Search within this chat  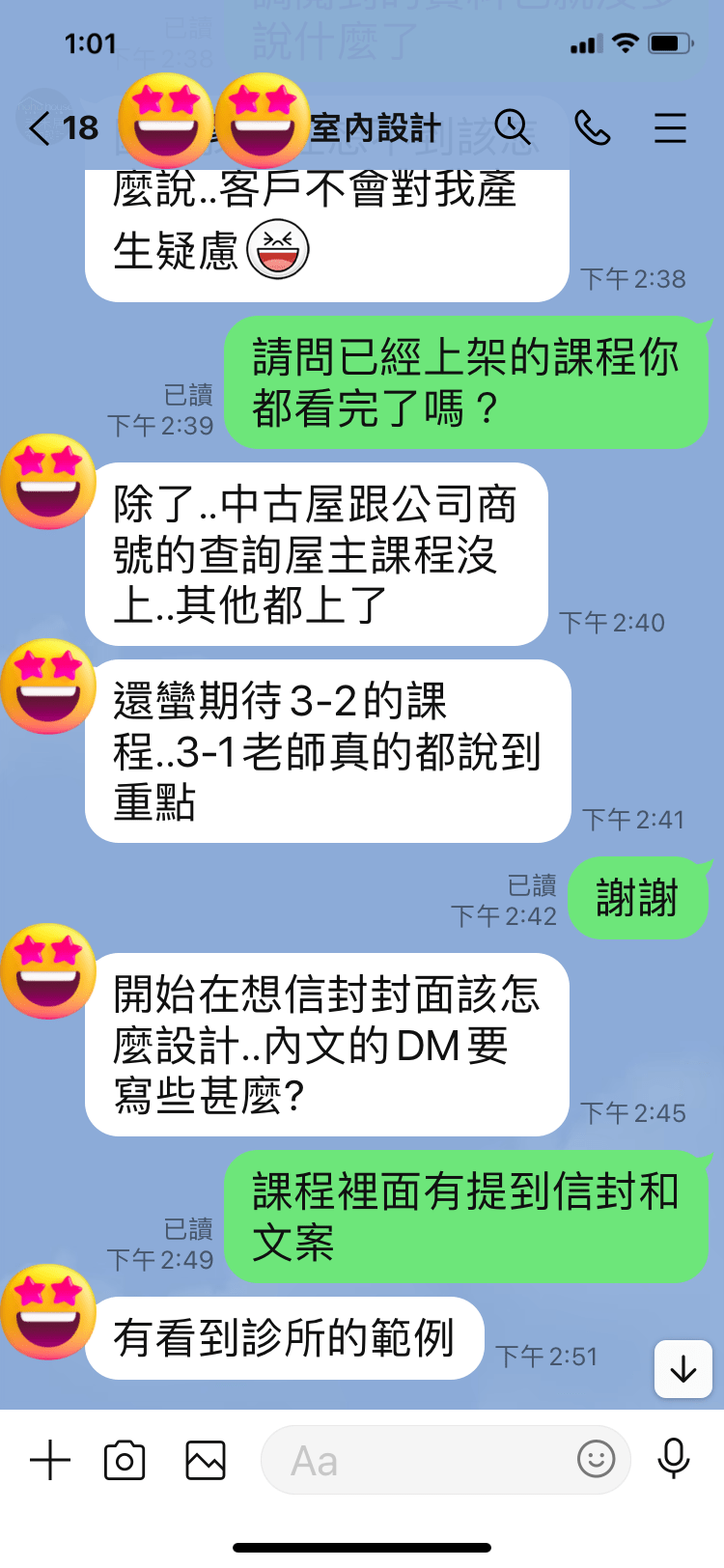pos(512,127)
